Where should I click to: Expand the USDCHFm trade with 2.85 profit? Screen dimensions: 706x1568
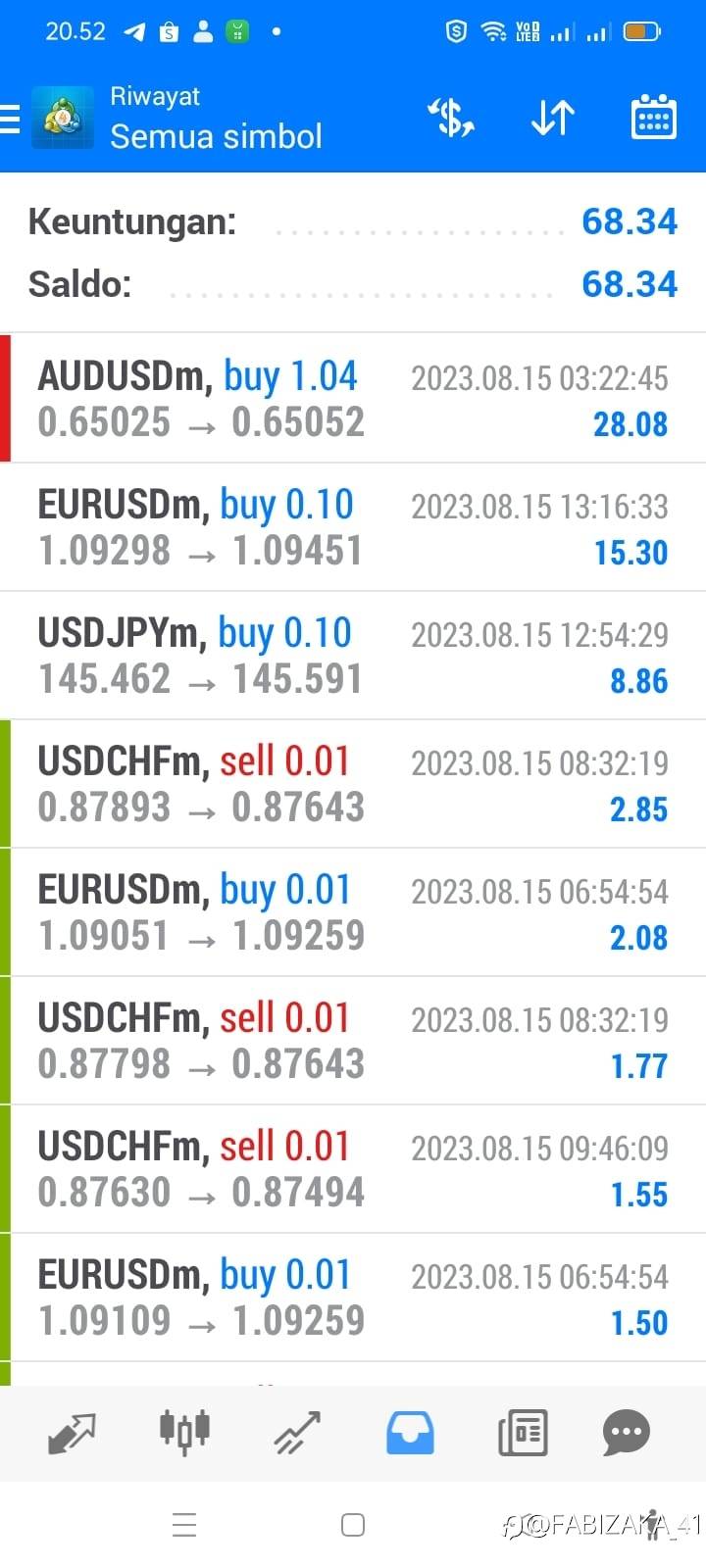(353, 784)
